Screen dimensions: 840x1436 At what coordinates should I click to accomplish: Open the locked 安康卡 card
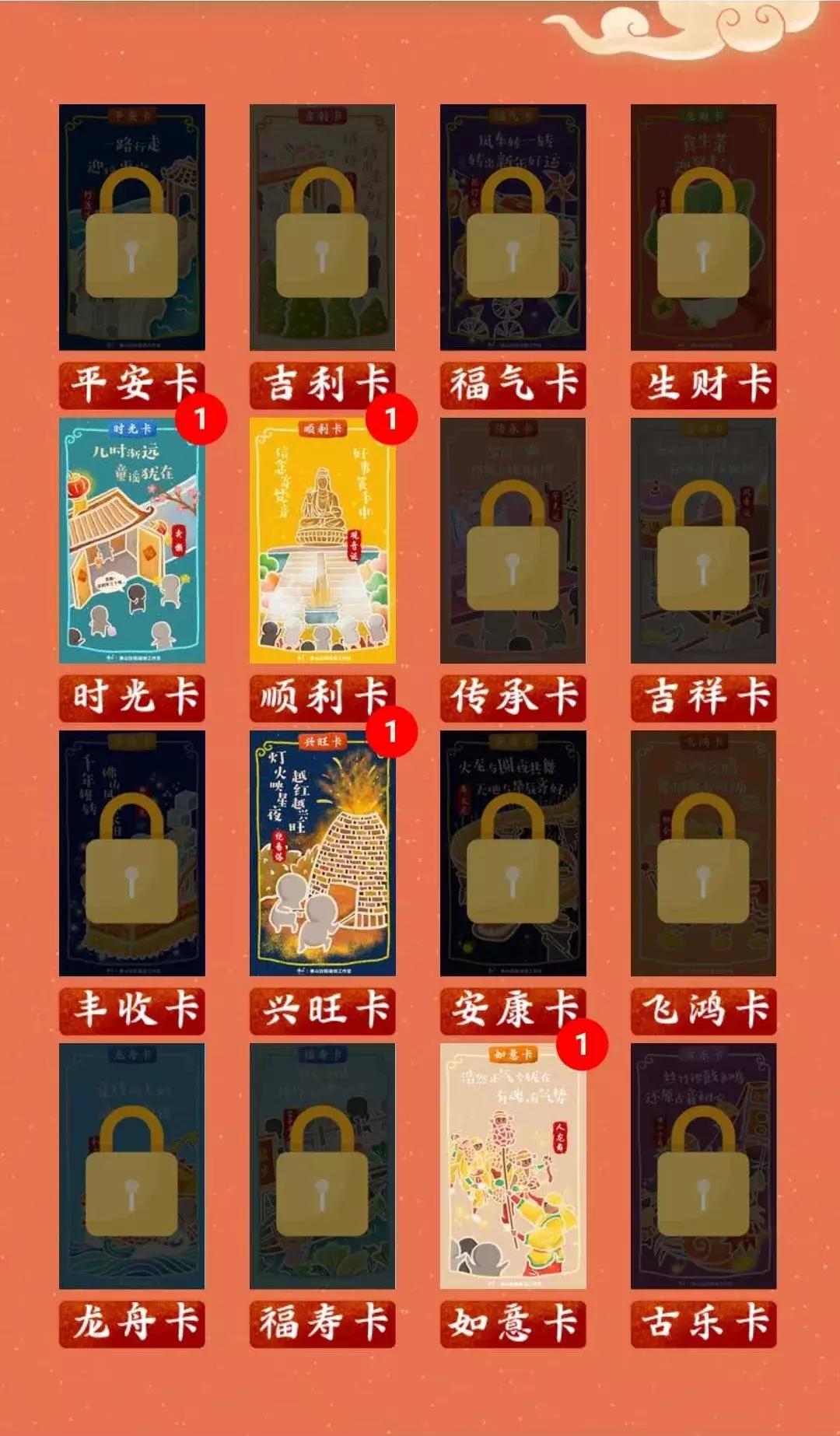point(513,853)
